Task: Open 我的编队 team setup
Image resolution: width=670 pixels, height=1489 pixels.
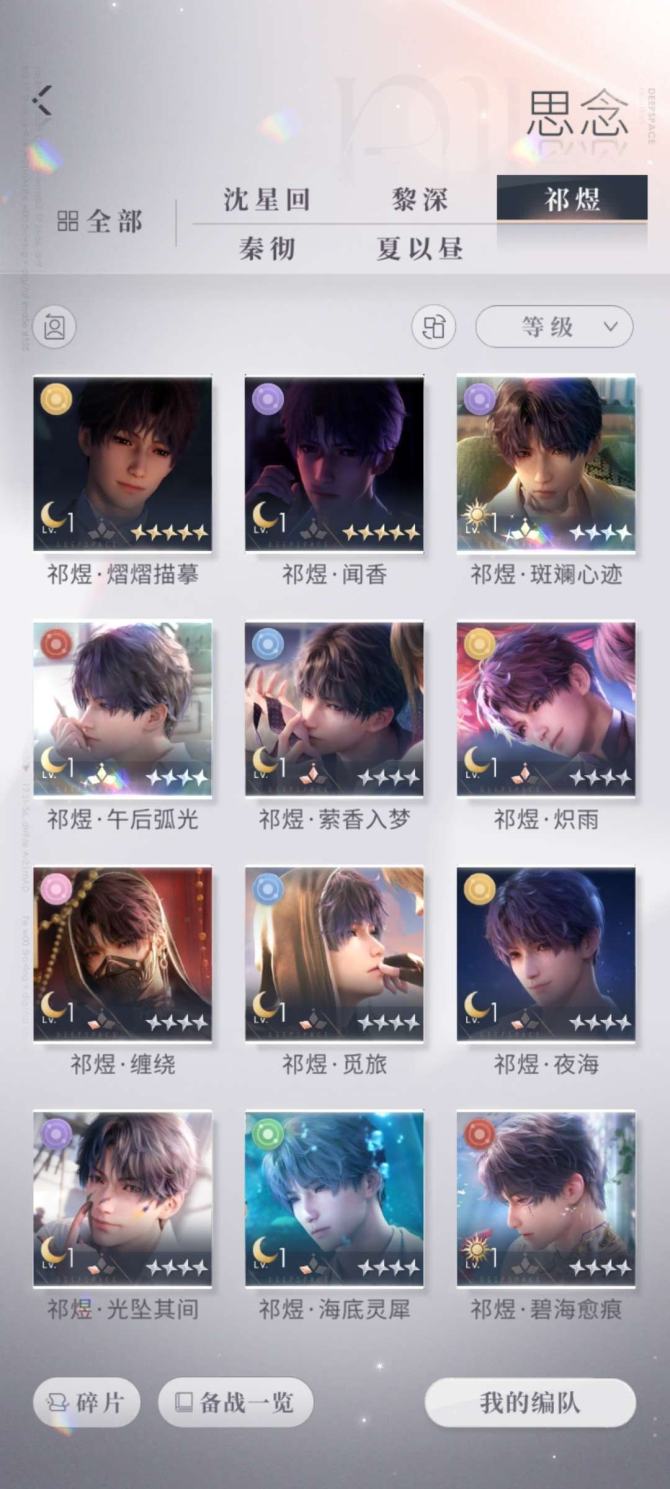Action: pos(530,1403)
